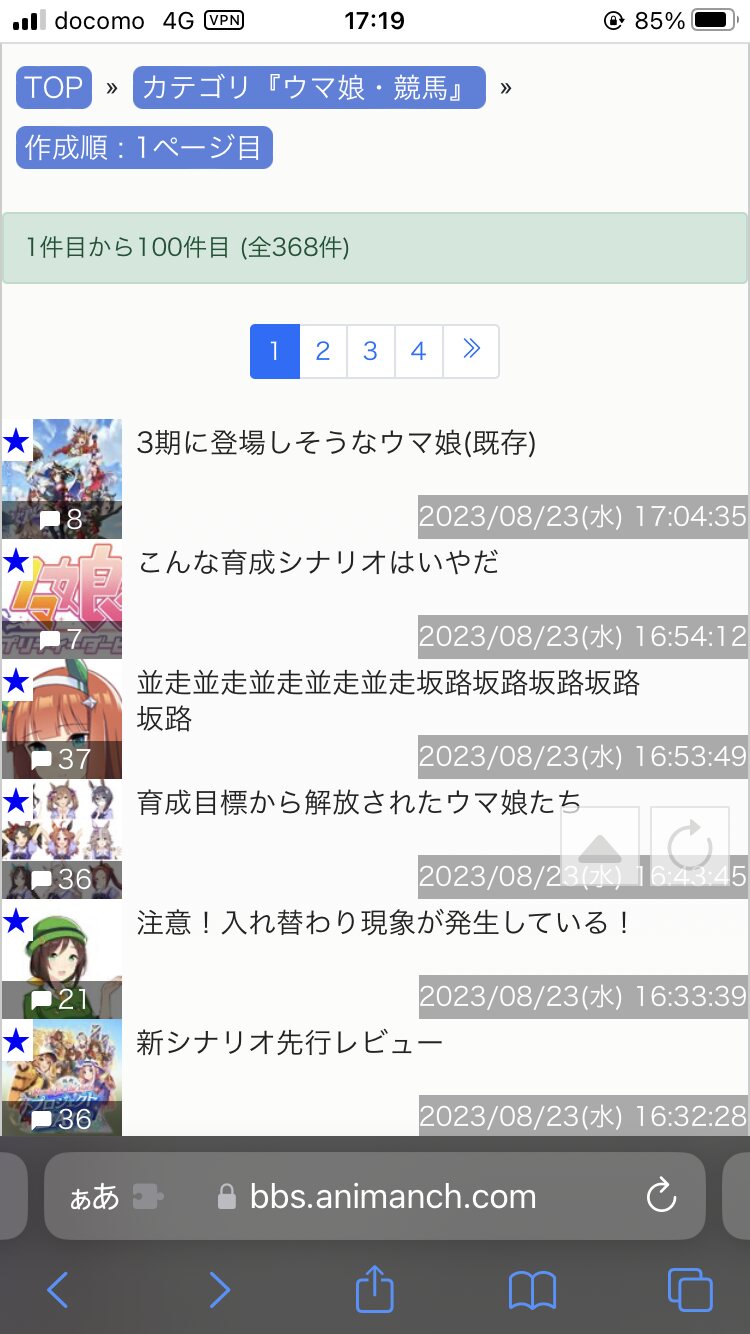Image resolution: width=750 pixels, height=1334 pixels.
Task: Tap the bbs.animanch.com address bar
Action: (375, 1196)
